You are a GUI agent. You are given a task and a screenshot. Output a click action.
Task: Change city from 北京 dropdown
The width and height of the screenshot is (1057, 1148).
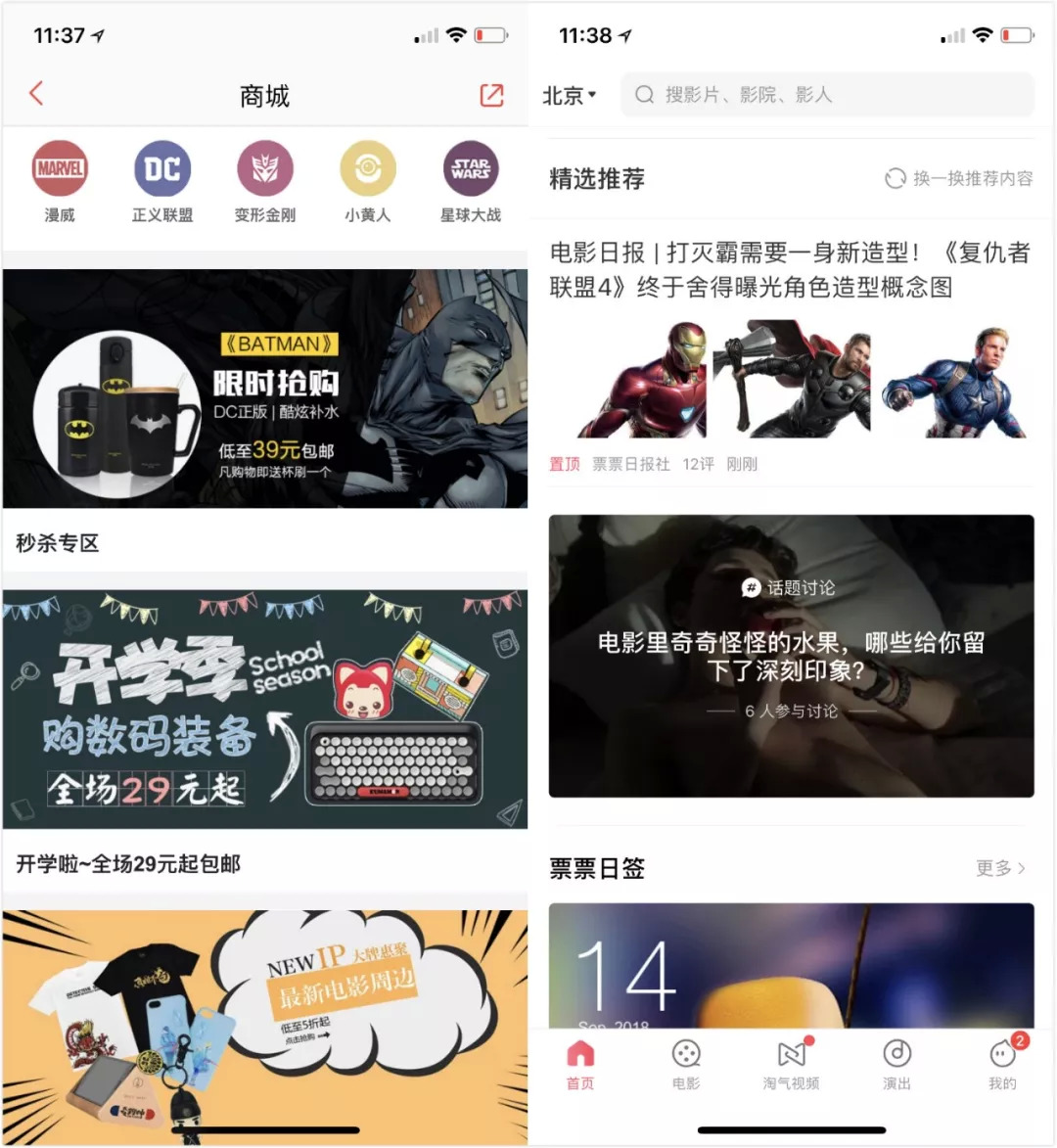(x=570, y=95)
